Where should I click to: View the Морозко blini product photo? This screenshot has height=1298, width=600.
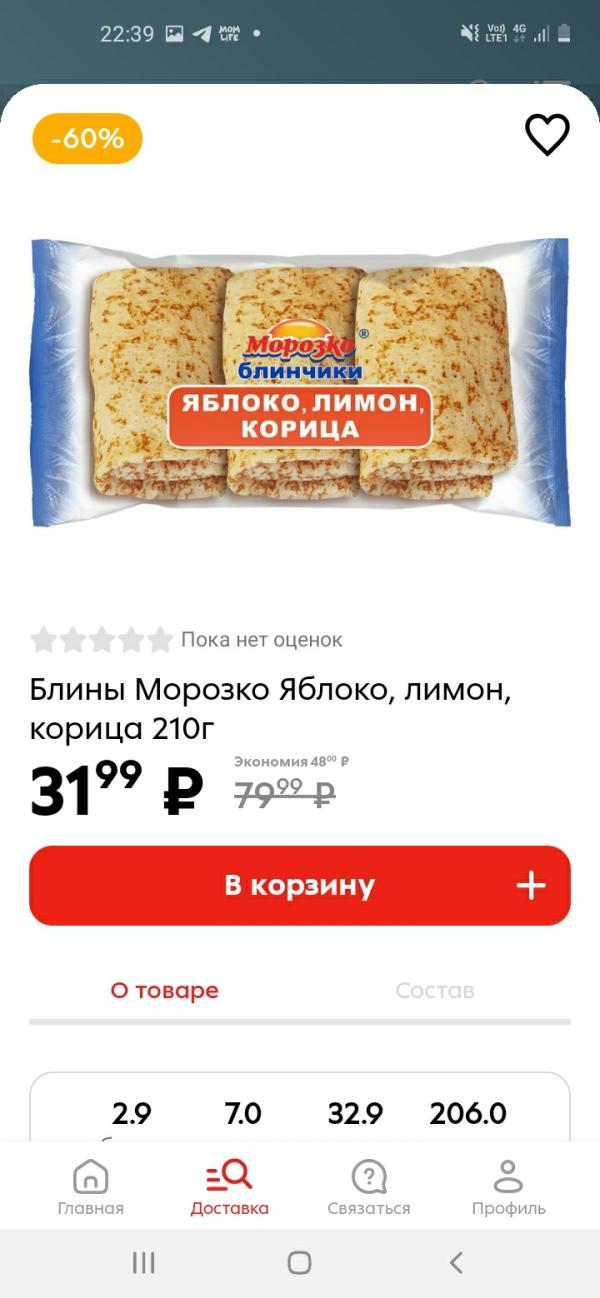[x=300, y=382]
